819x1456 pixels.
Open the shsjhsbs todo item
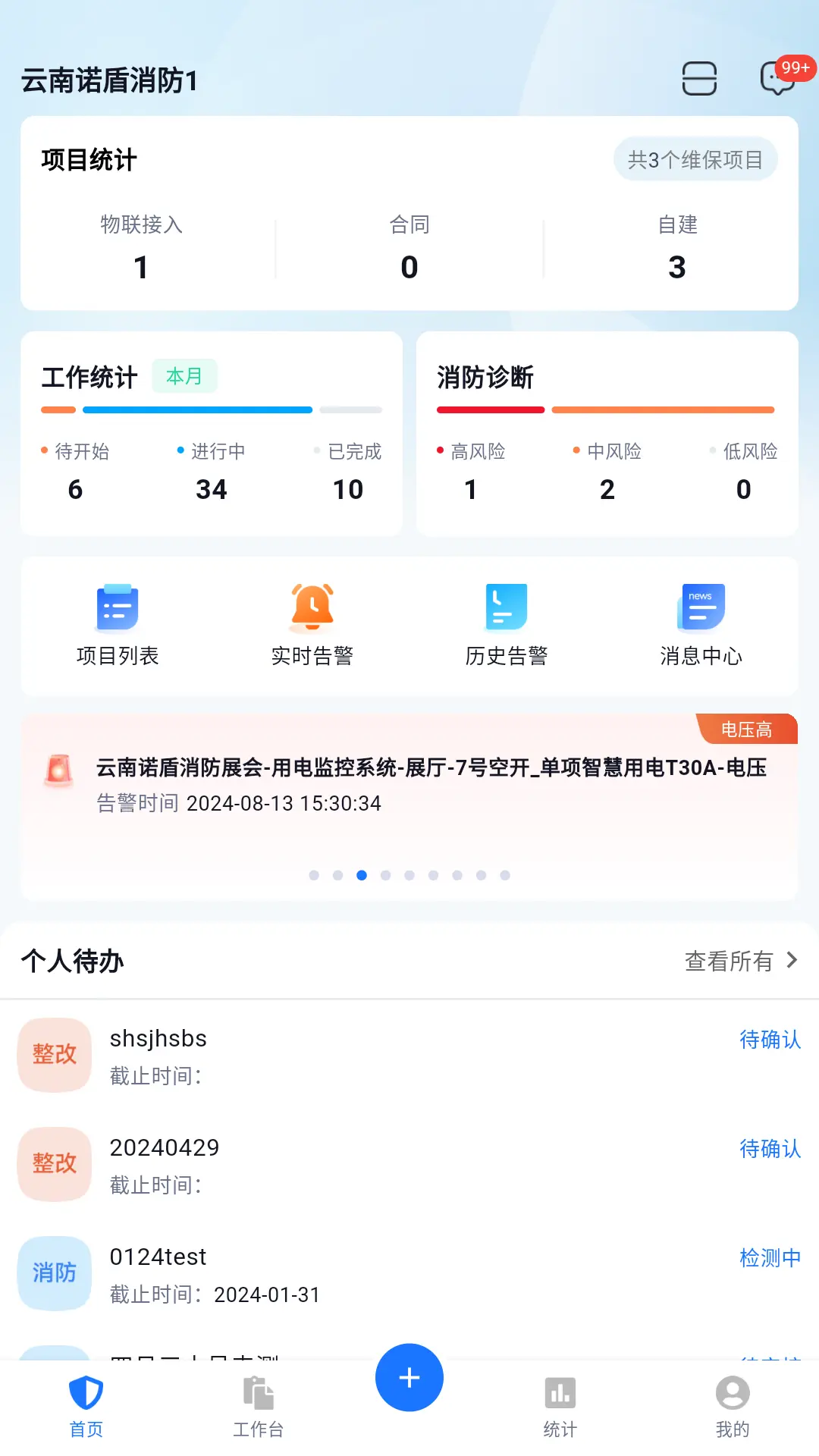[x=409, y=1055]
